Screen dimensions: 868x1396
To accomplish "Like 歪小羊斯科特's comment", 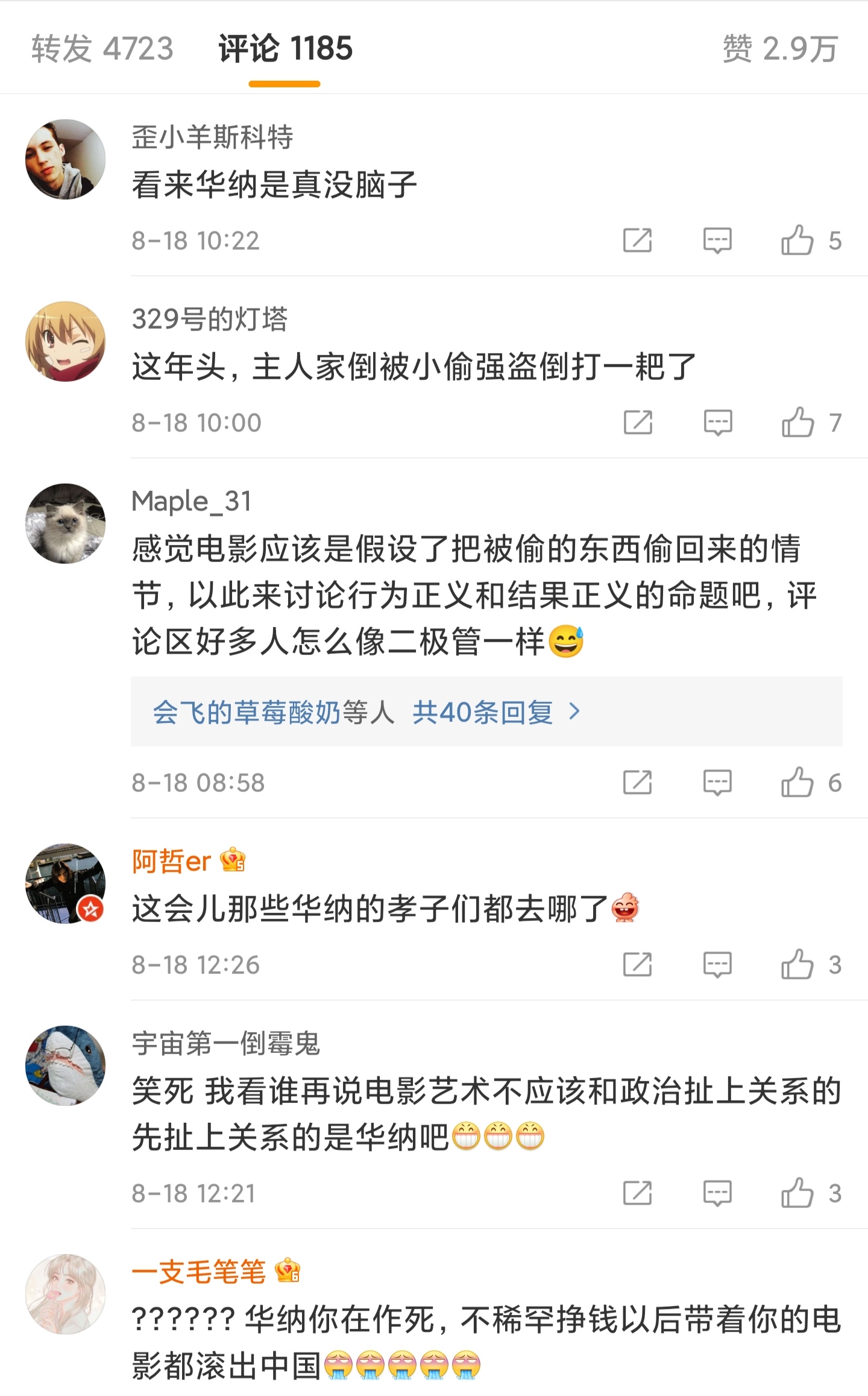I will [797, 241].
